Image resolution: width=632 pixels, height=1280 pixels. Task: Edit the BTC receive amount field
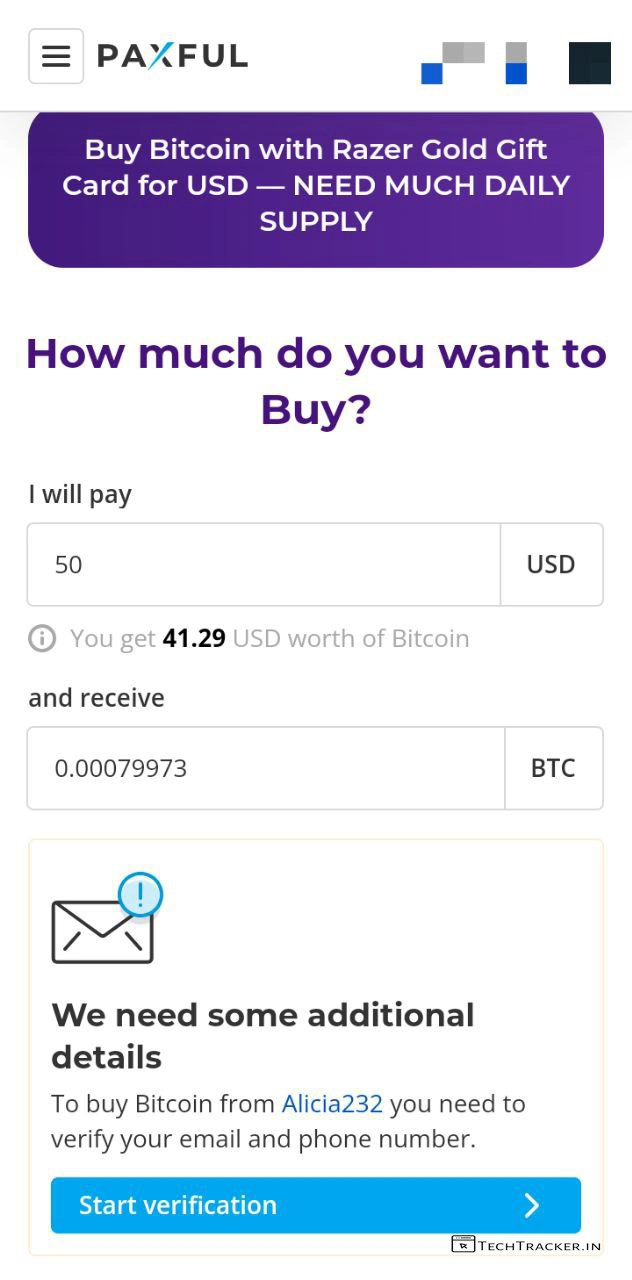[x=266, y=768]
